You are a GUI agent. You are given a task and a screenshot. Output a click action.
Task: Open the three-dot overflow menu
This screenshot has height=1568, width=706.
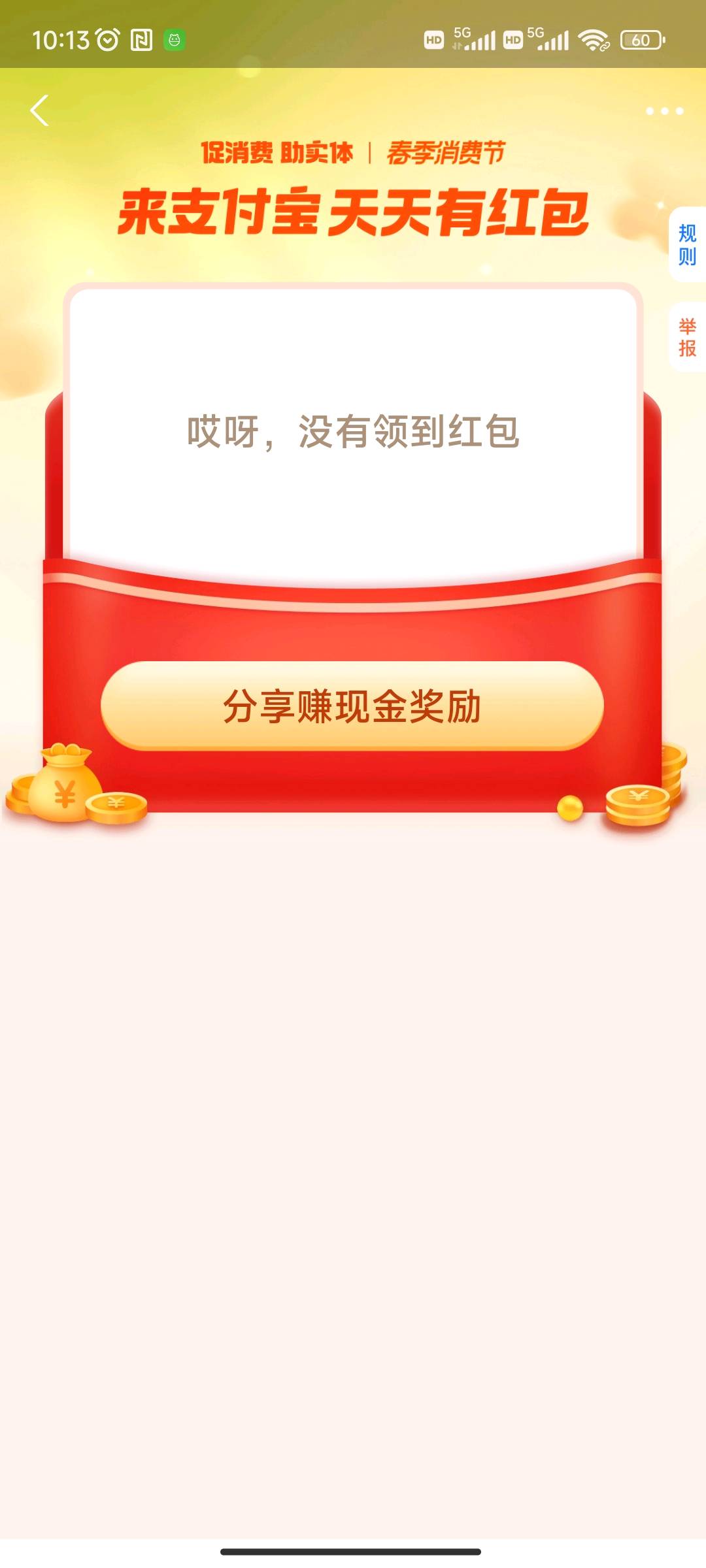(x=664, y=111)
